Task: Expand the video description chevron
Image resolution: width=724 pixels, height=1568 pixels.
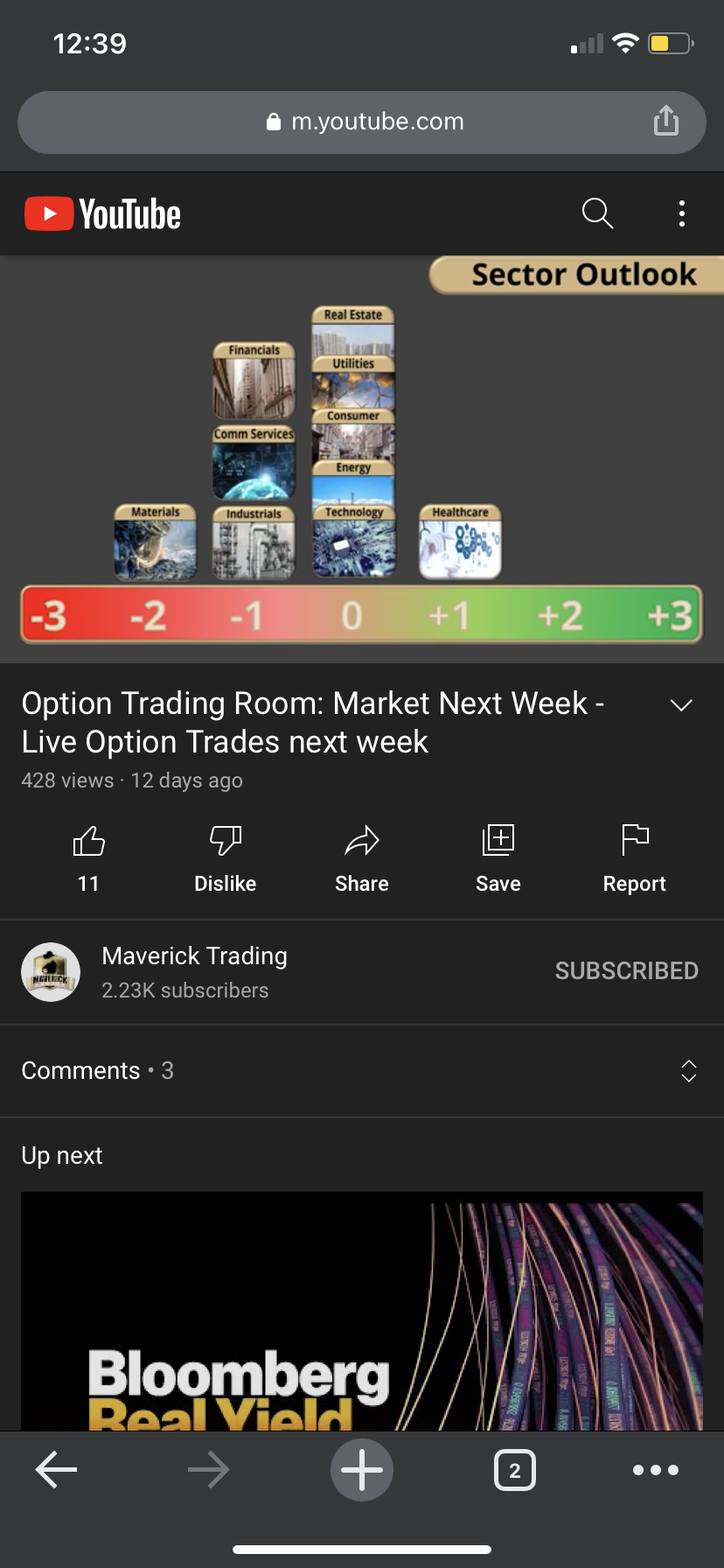Action: (681, 705)
